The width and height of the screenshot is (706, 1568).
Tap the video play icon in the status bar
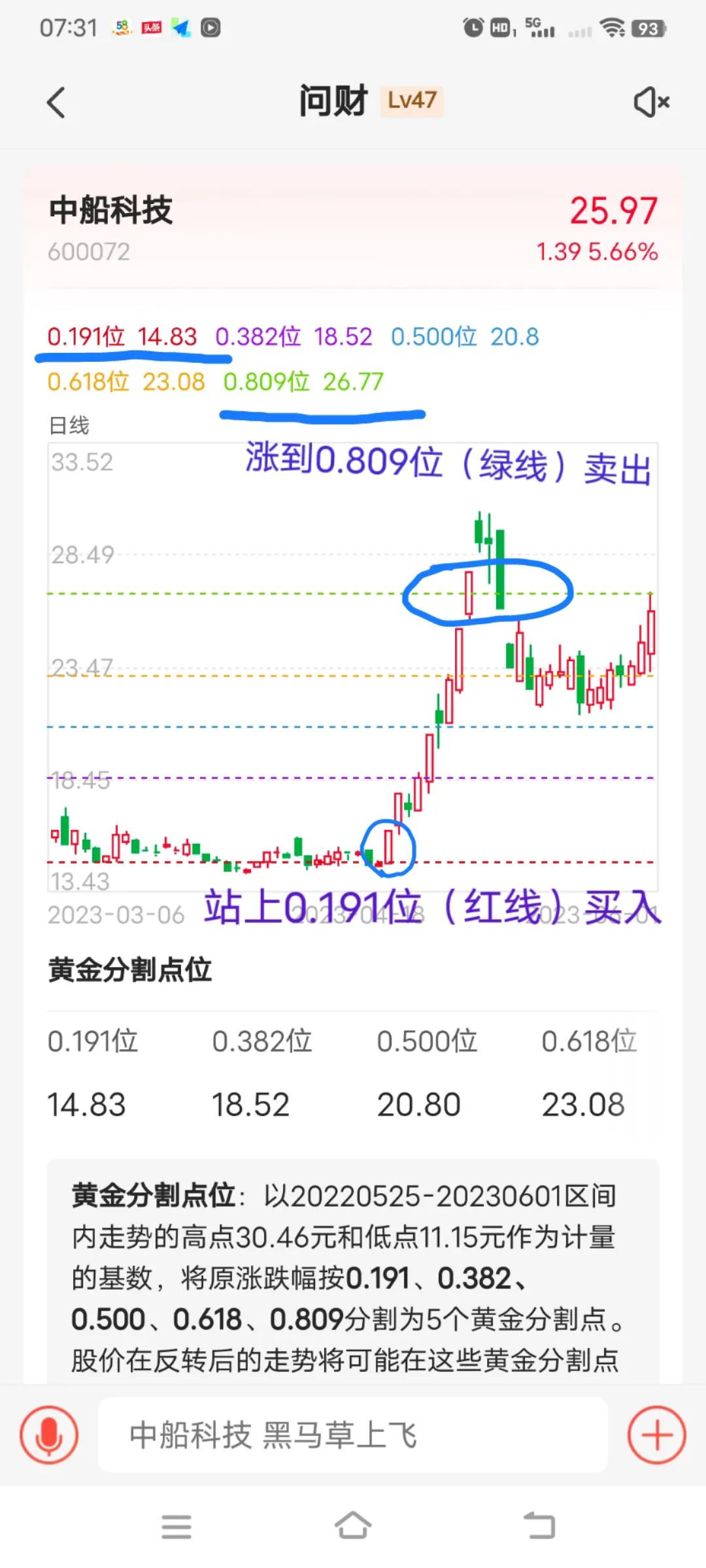209,27
